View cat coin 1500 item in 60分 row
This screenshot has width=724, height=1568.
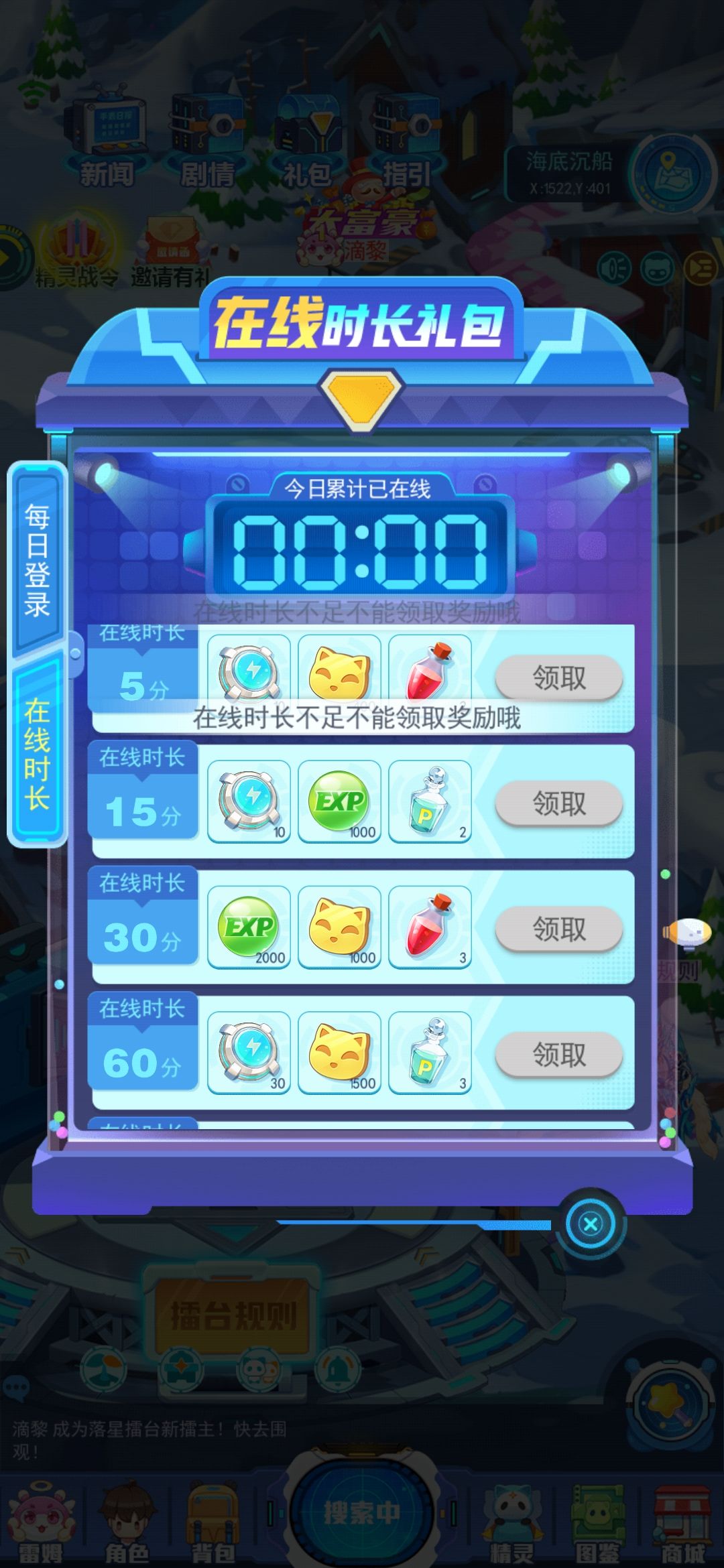tap(339, 1053)
